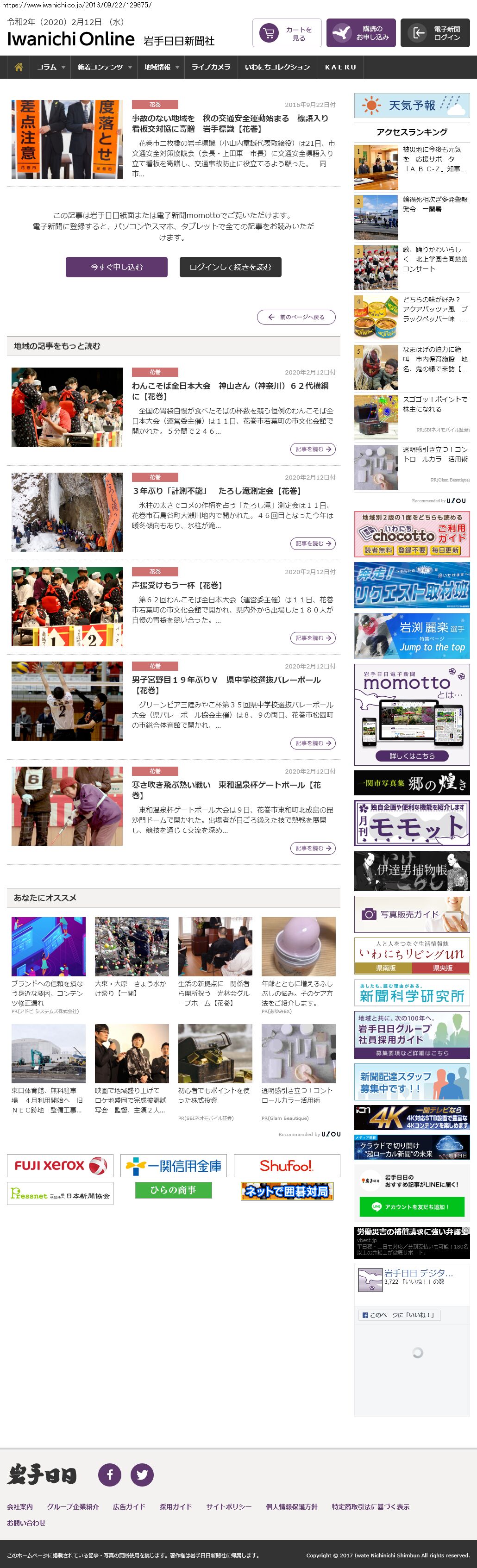The width and height of the screenshot is (477, 1568).
Task: Open the なまはげの迫力に絶叫 ranking article
Action: coord(435,359)
